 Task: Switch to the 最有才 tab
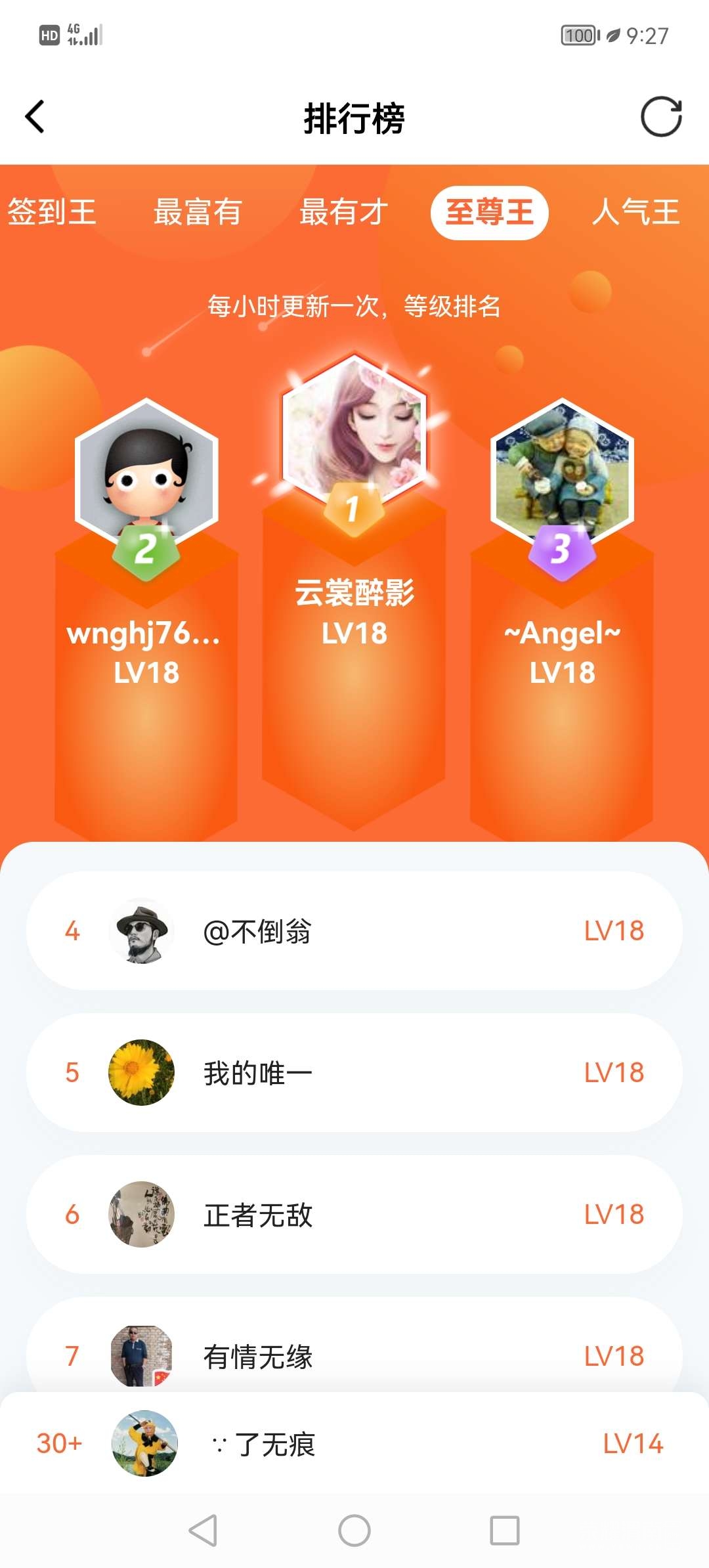pyautogui.click(x=343, y=212)
